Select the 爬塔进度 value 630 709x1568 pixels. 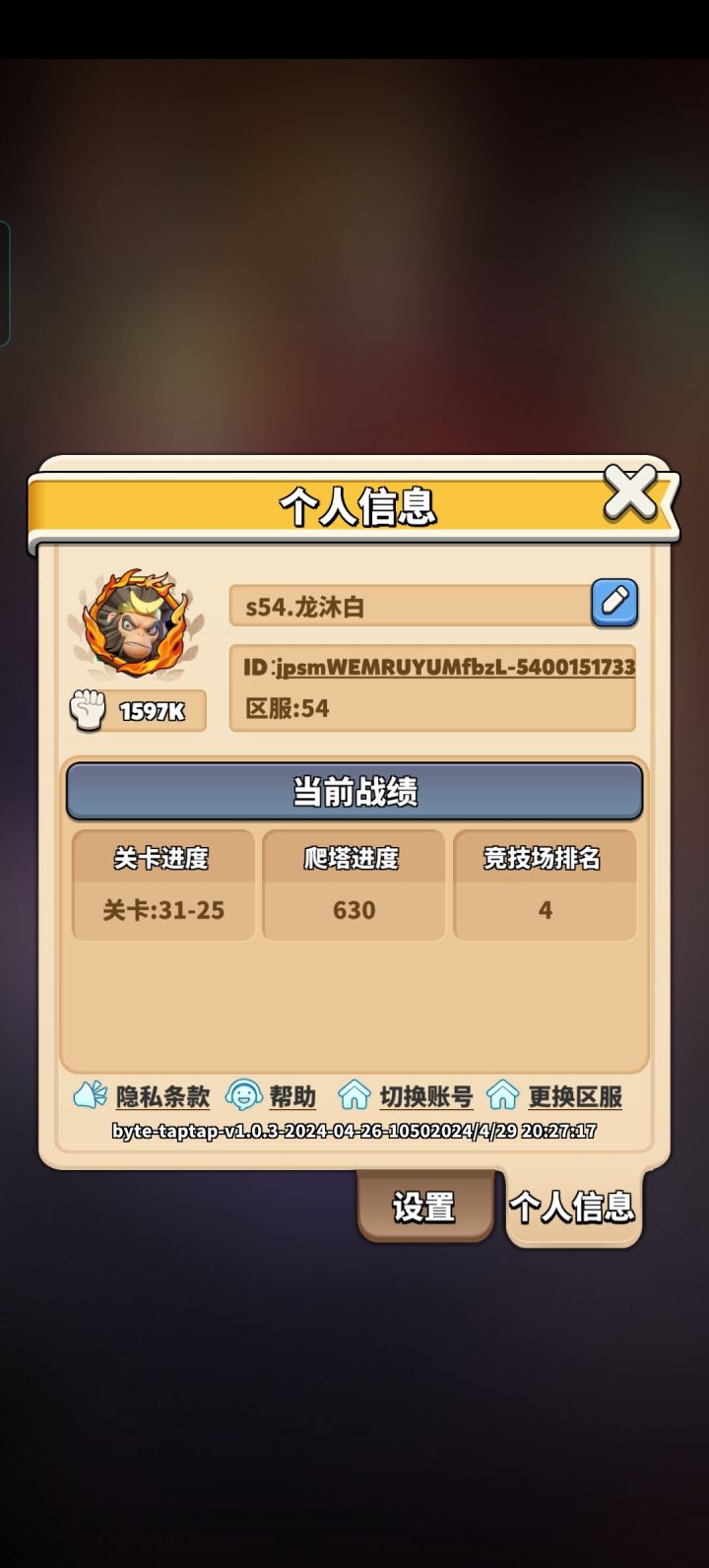[354, 910]
